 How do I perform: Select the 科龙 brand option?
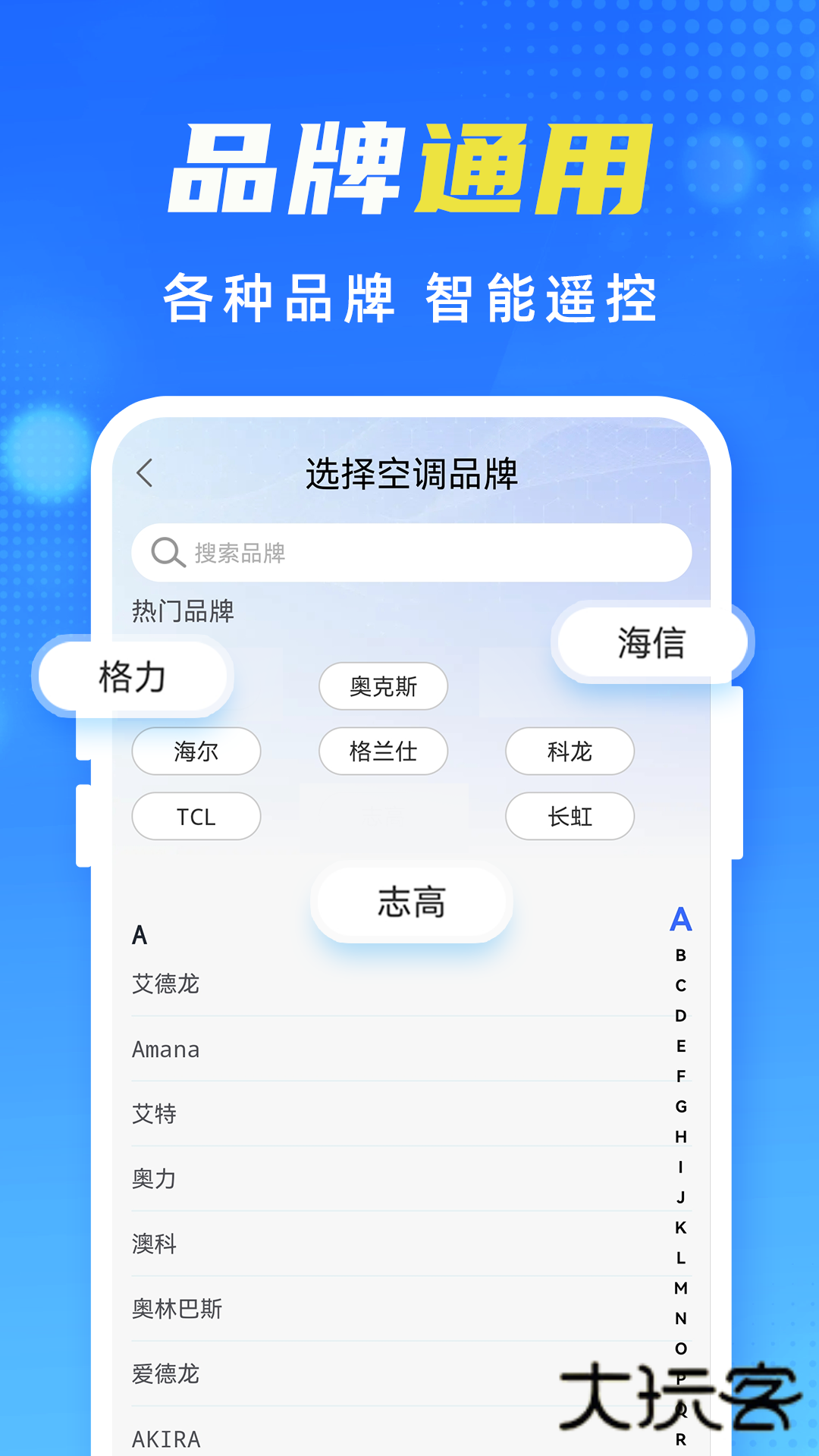(570, 752)
